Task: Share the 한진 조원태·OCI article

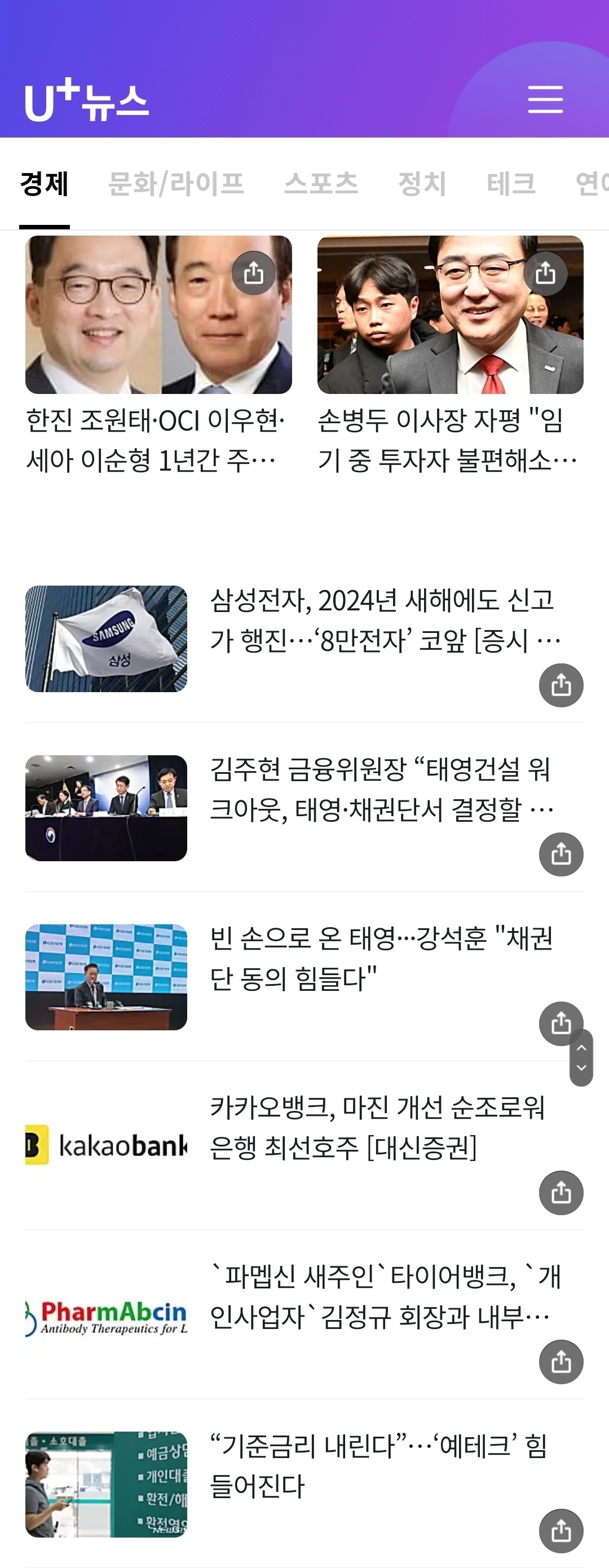Action: click(254, 274)
